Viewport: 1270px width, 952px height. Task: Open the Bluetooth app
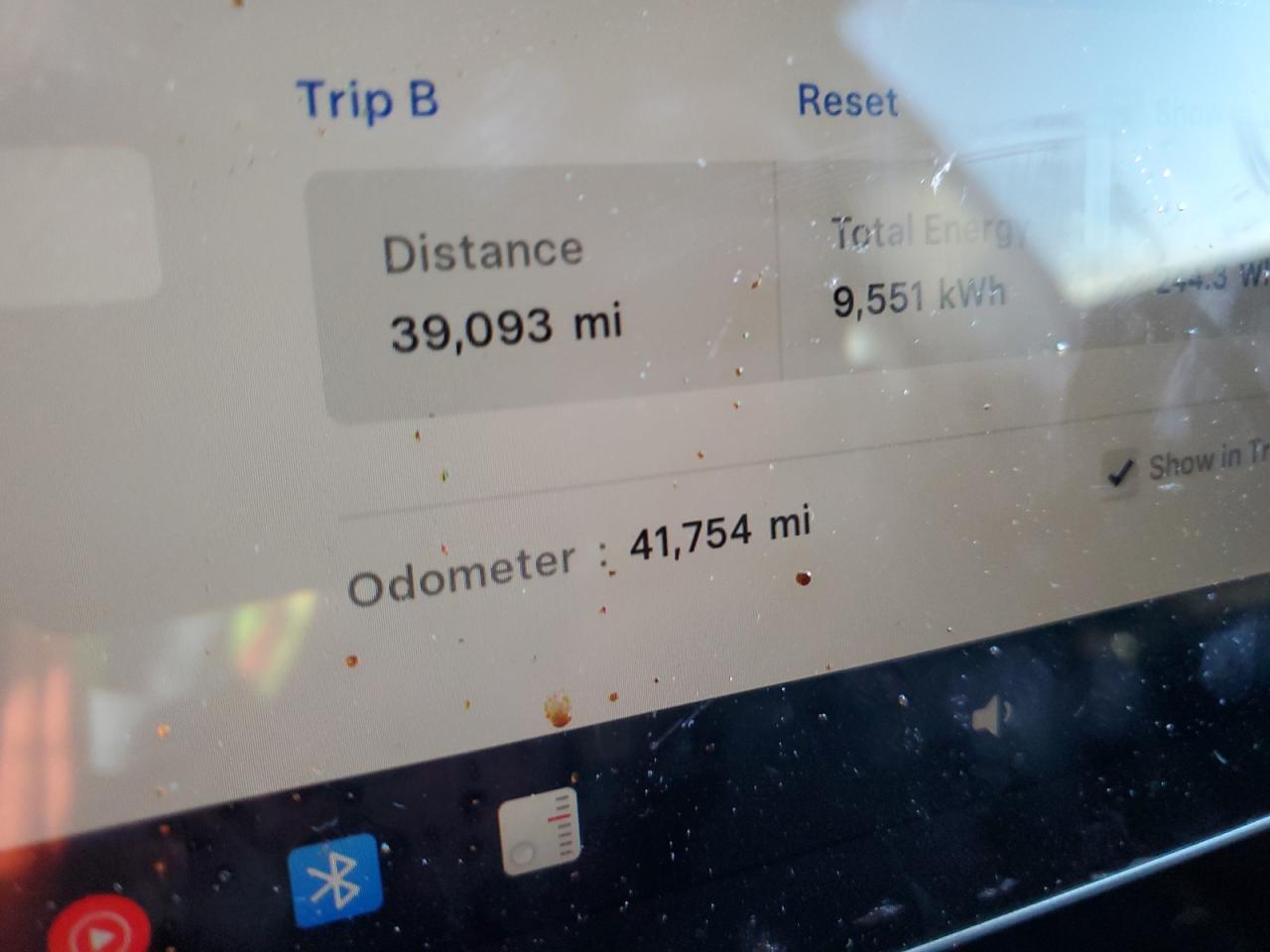[x=335, y=880]
